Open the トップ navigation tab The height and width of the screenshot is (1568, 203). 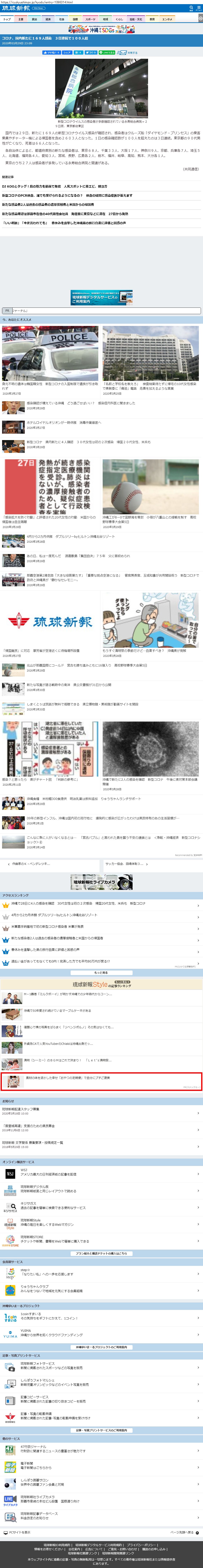point(7,19)
